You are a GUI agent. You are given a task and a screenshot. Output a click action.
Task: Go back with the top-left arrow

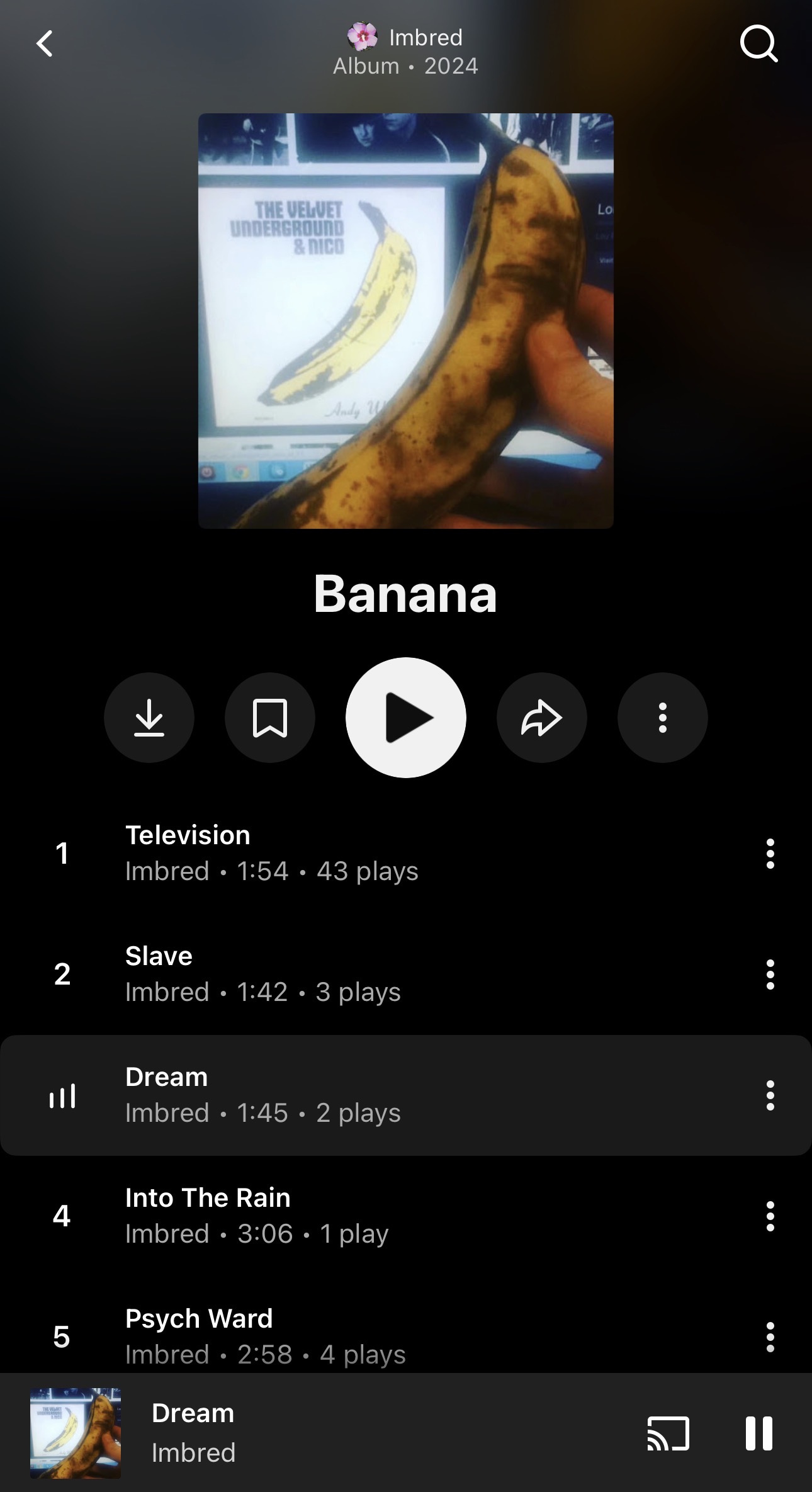point(45,44)
